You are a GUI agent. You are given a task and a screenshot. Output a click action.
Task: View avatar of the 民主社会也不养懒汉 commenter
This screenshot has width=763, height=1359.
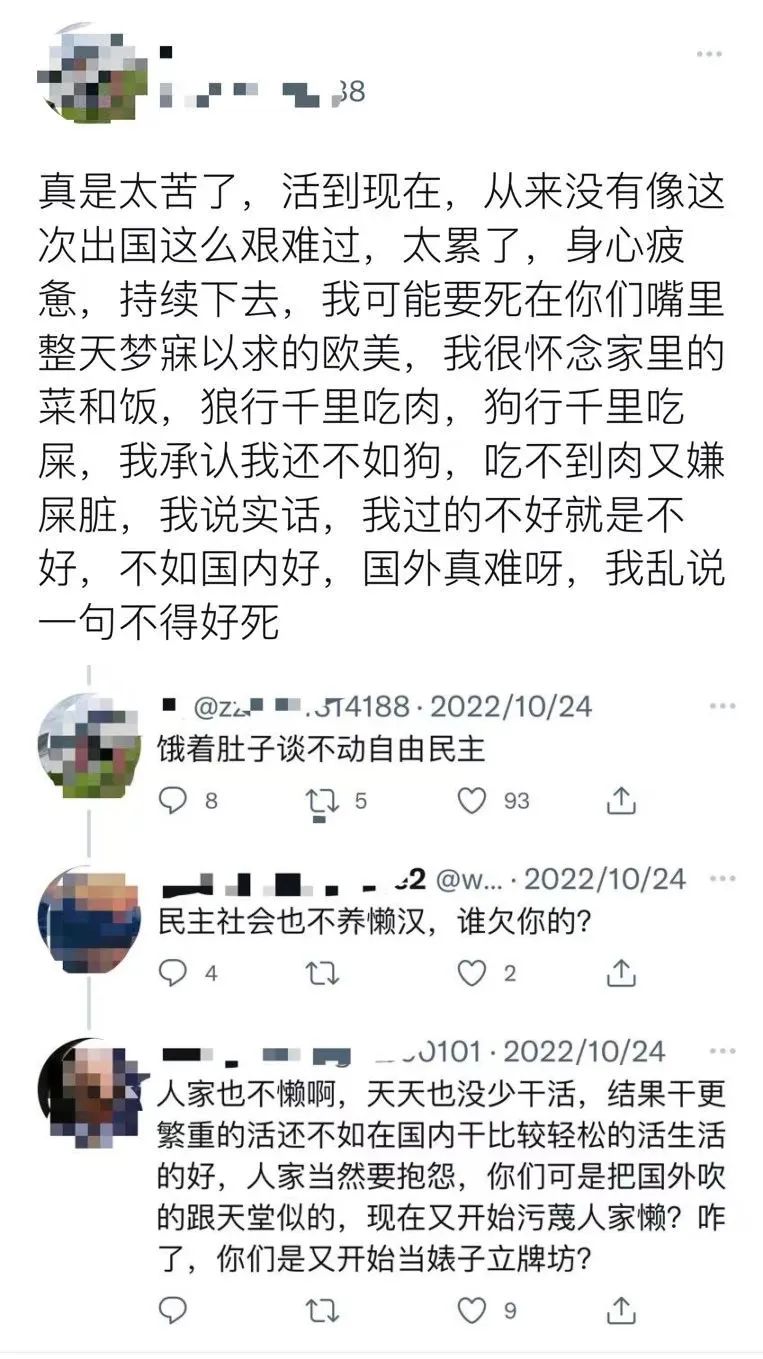[x=88, y=920]
